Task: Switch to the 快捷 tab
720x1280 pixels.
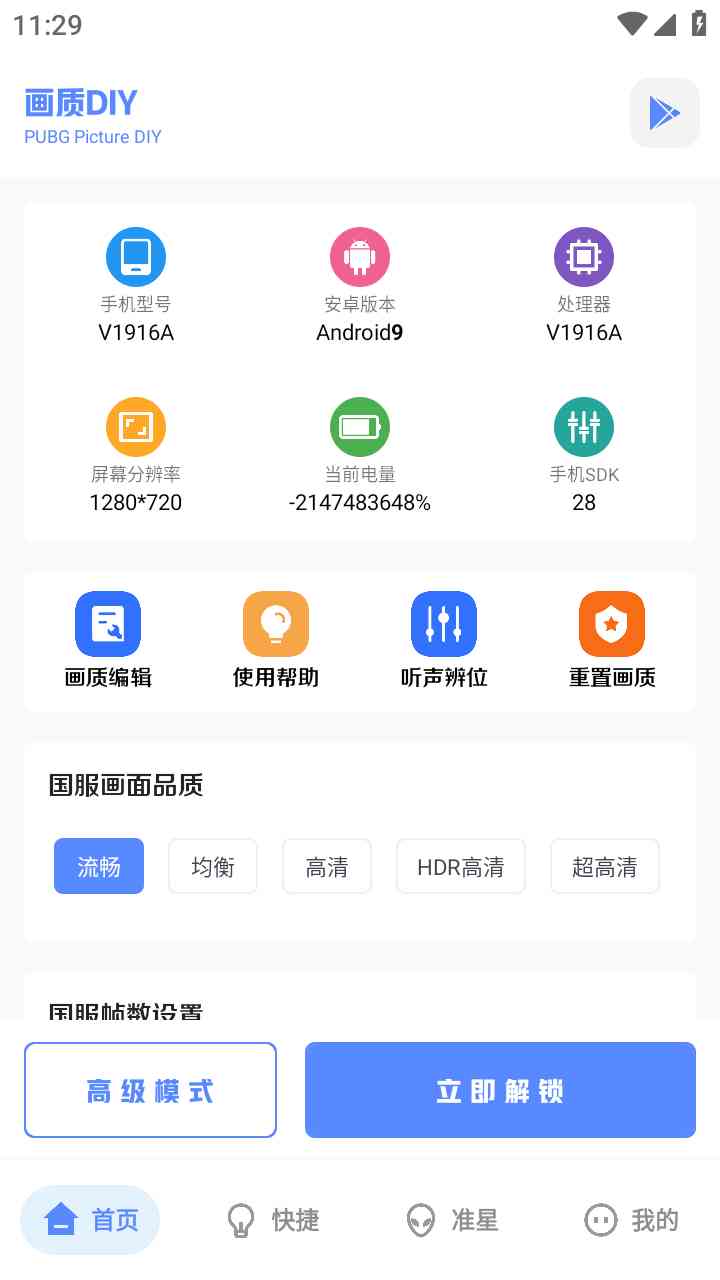Action: click(272, 1220)
